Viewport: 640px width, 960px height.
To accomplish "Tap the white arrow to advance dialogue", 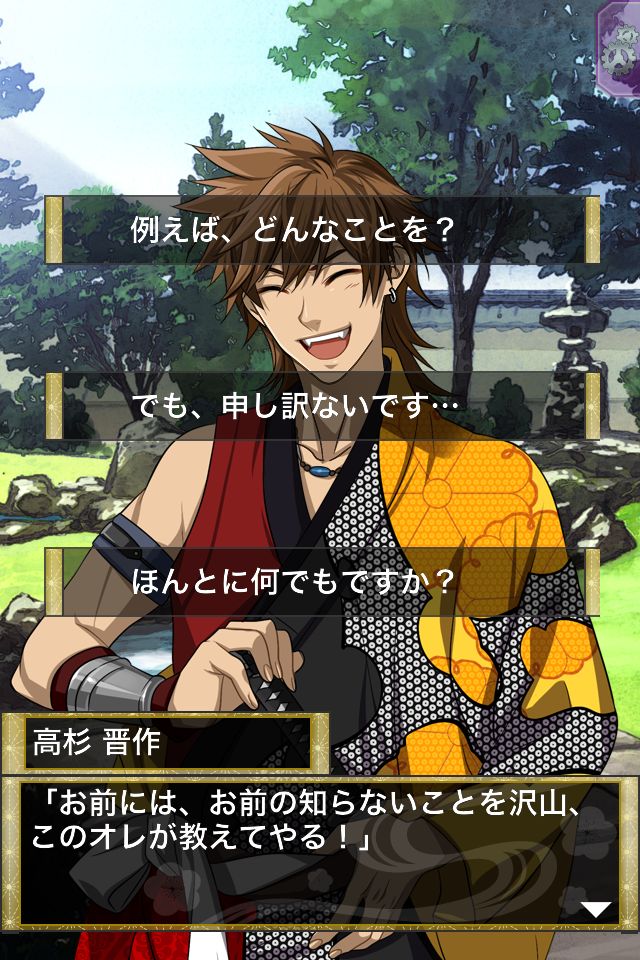I will [597, 909].
